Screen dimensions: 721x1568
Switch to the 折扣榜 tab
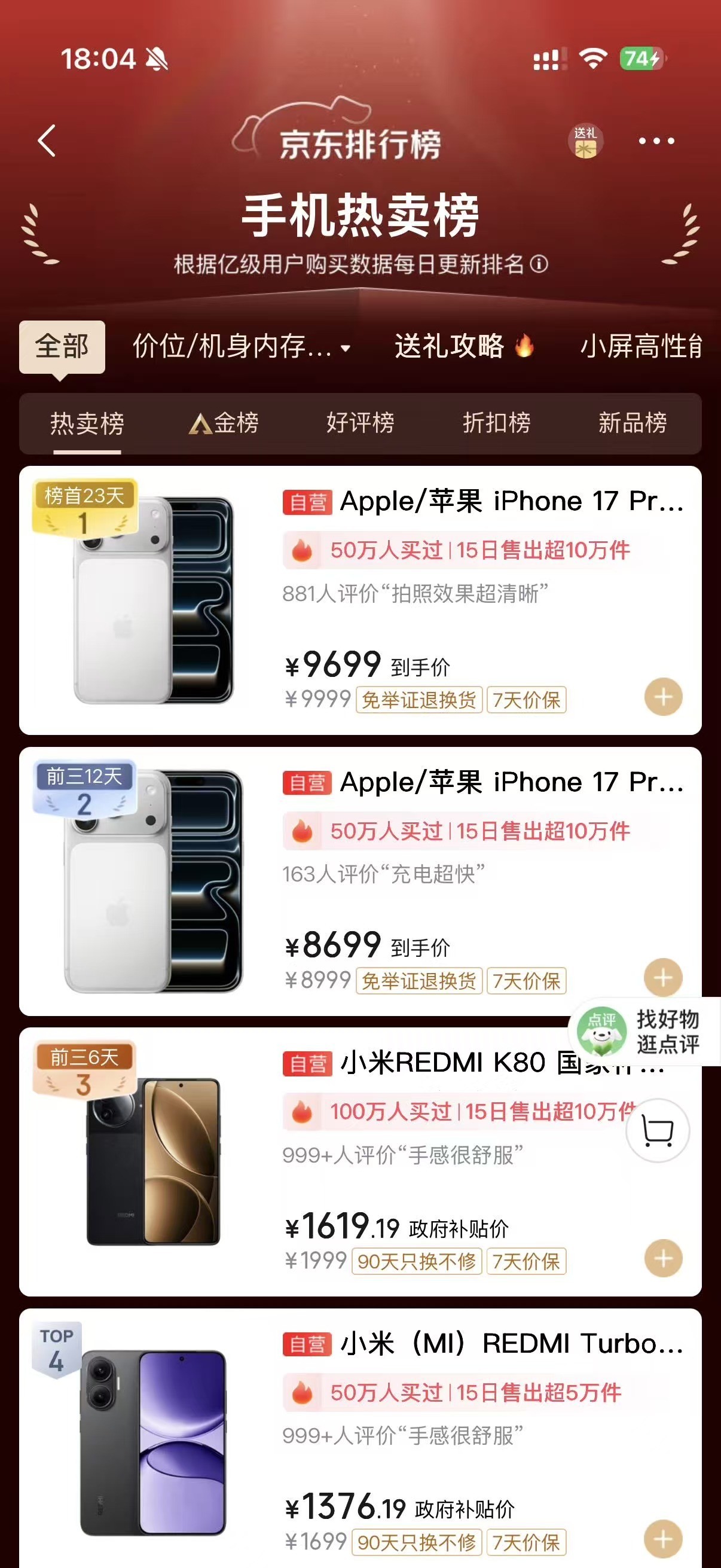click(496, 423)
